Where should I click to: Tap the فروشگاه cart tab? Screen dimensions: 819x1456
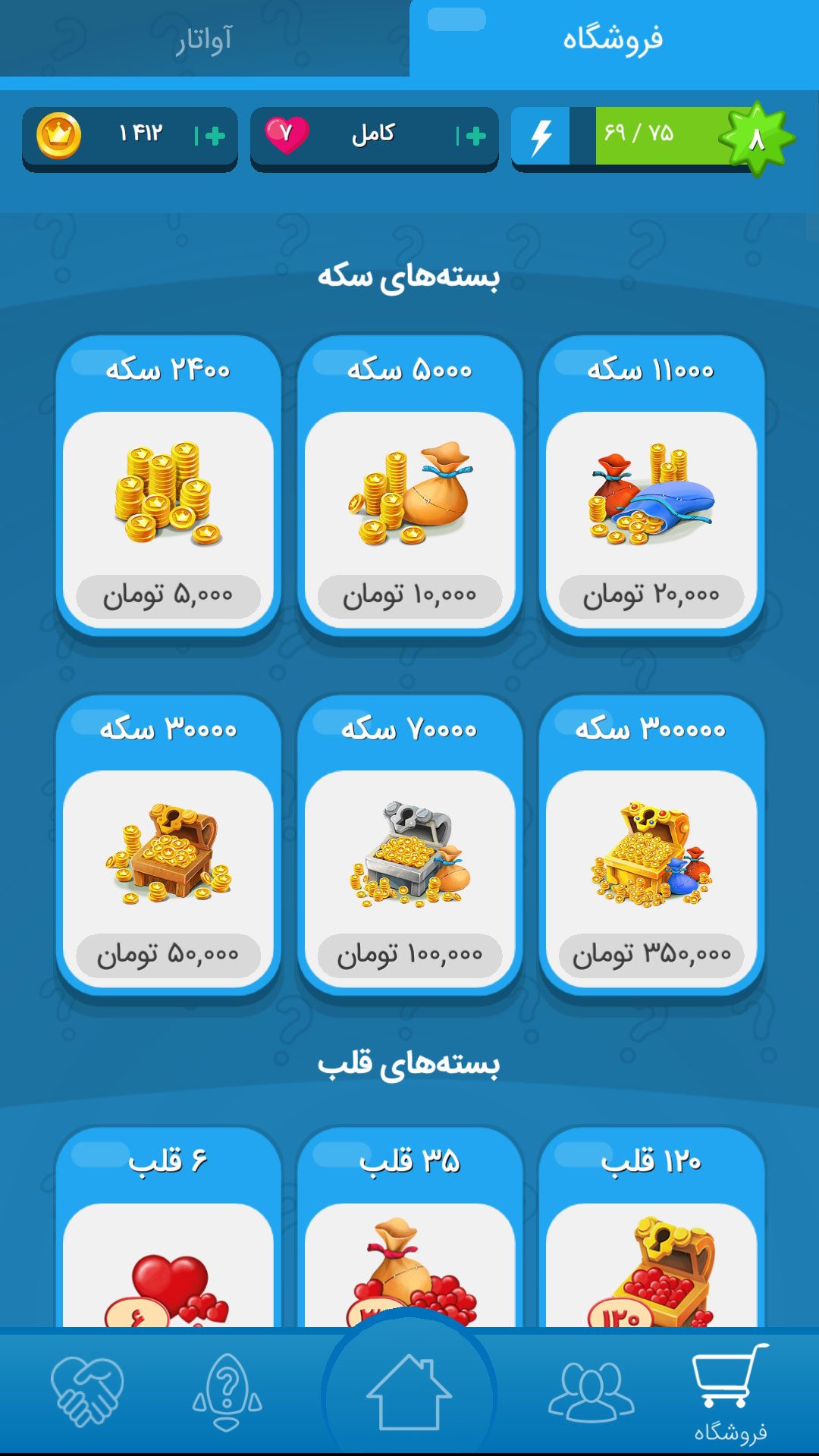click(x=730, y=1395)
